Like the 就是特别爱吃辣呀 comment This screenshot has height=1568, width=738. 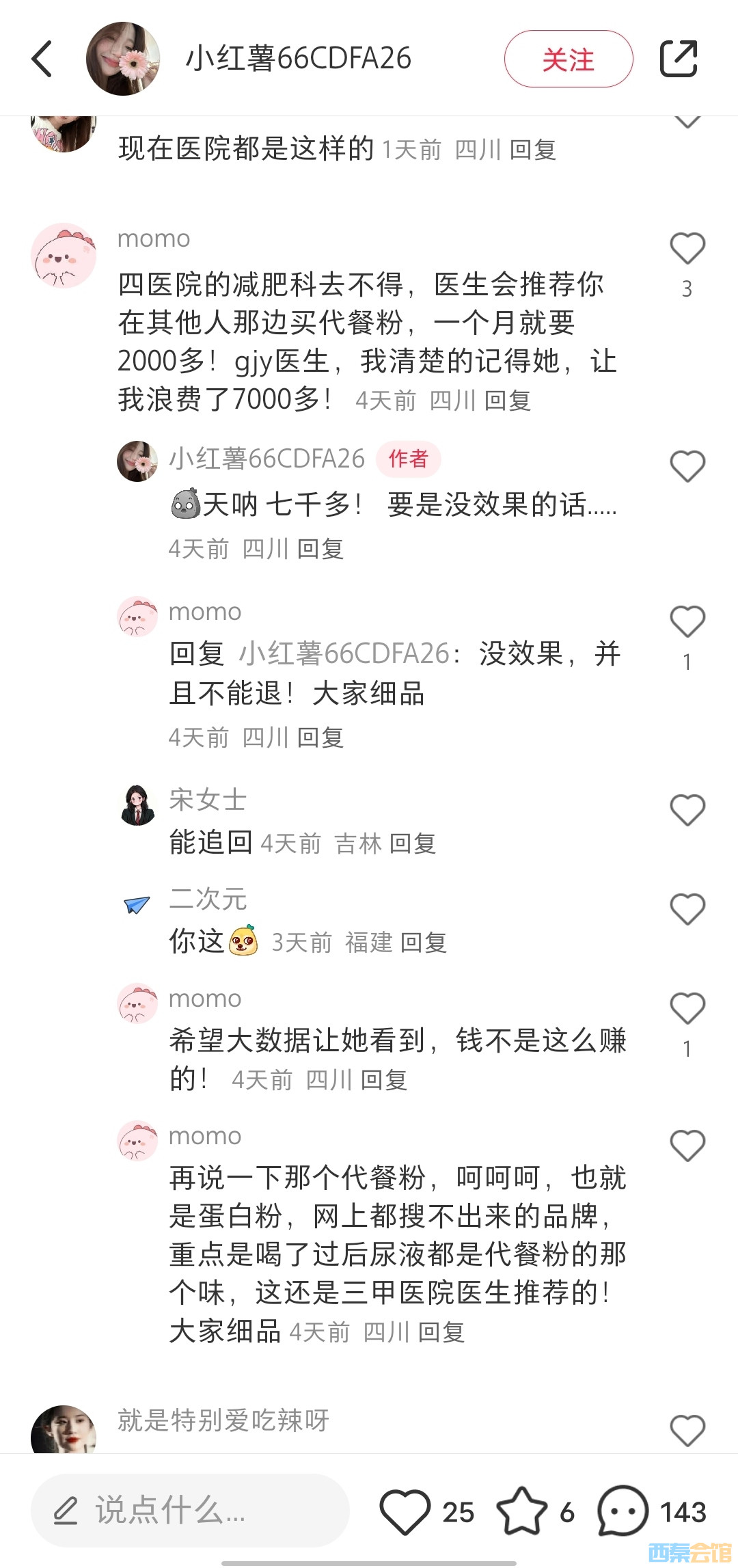(x=687, y=1431)
